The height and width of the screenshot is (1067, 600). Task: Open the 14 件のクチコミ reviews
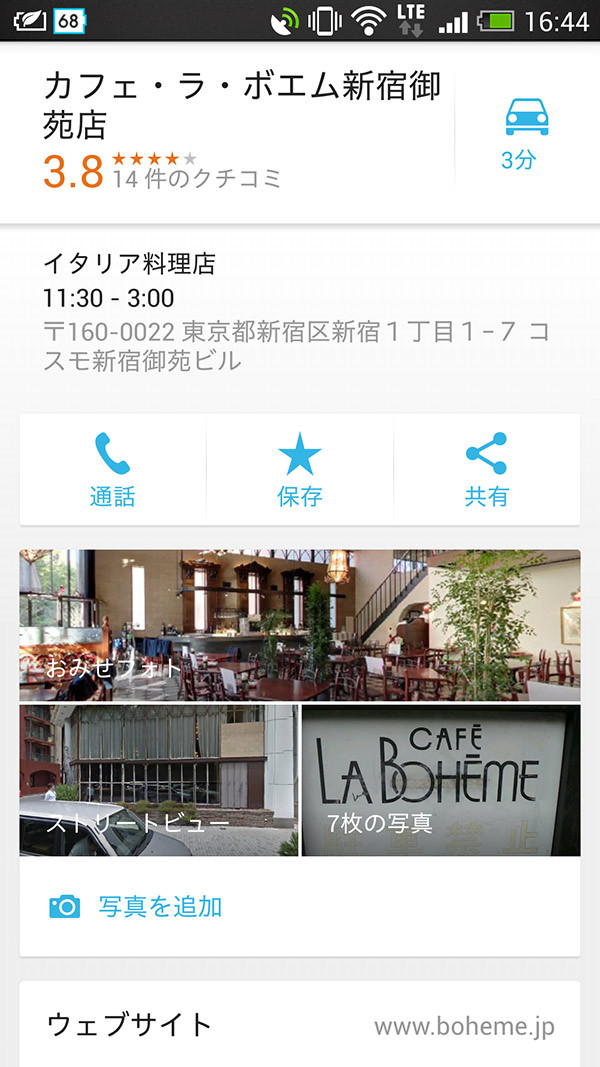pos(197,179)
